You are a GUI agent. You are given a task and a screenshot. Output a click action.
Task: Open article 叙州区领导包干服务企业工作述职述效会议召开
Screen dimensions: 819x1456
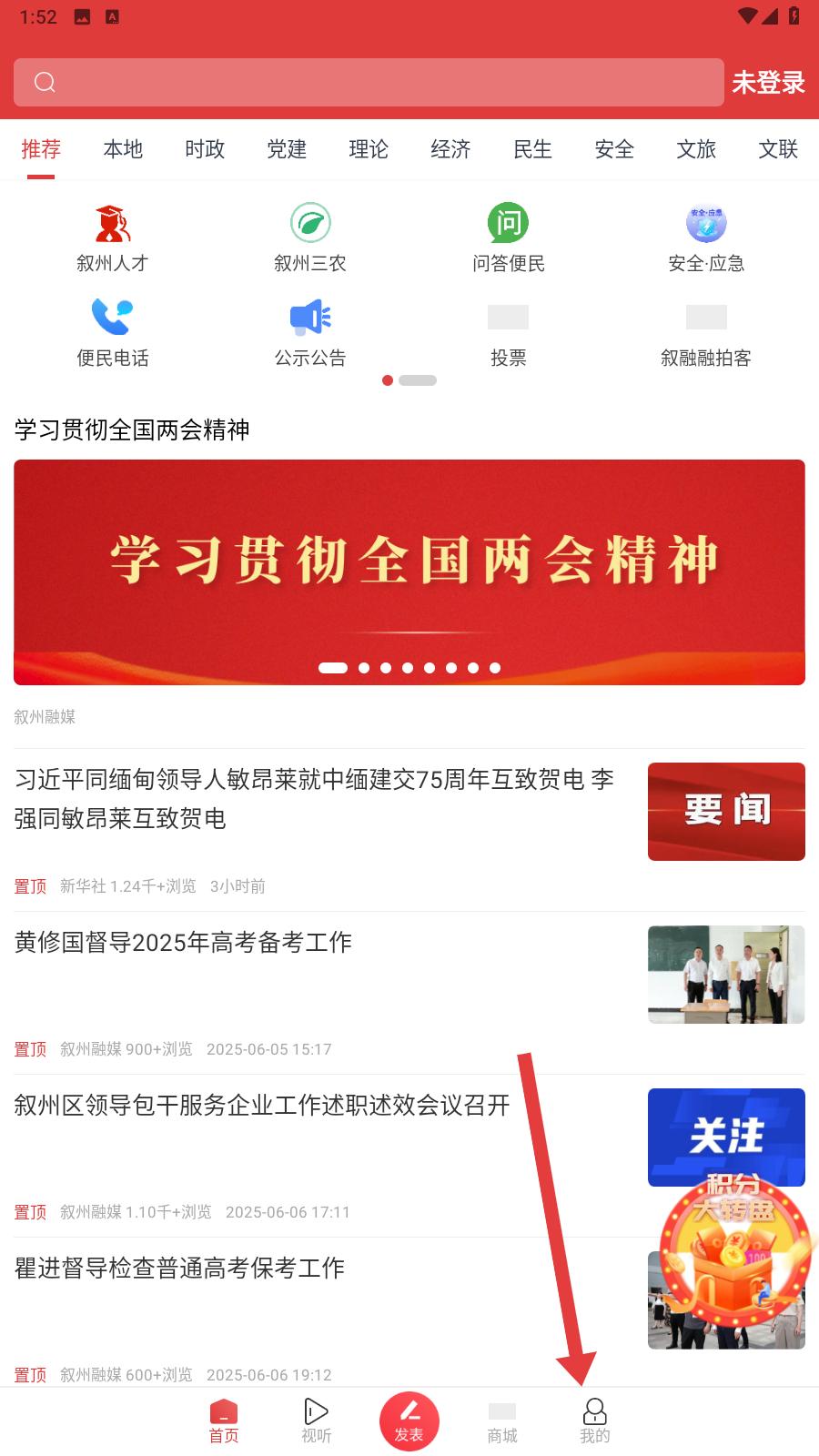262,1106
